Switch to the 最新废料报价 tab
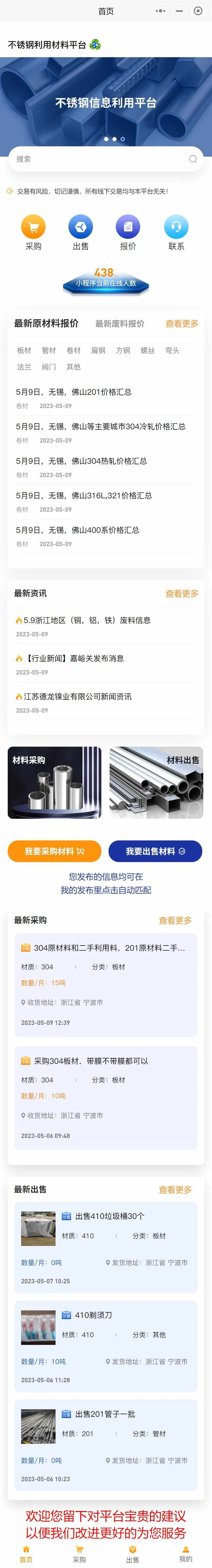The image size is (212, 1568). (120, 324)
